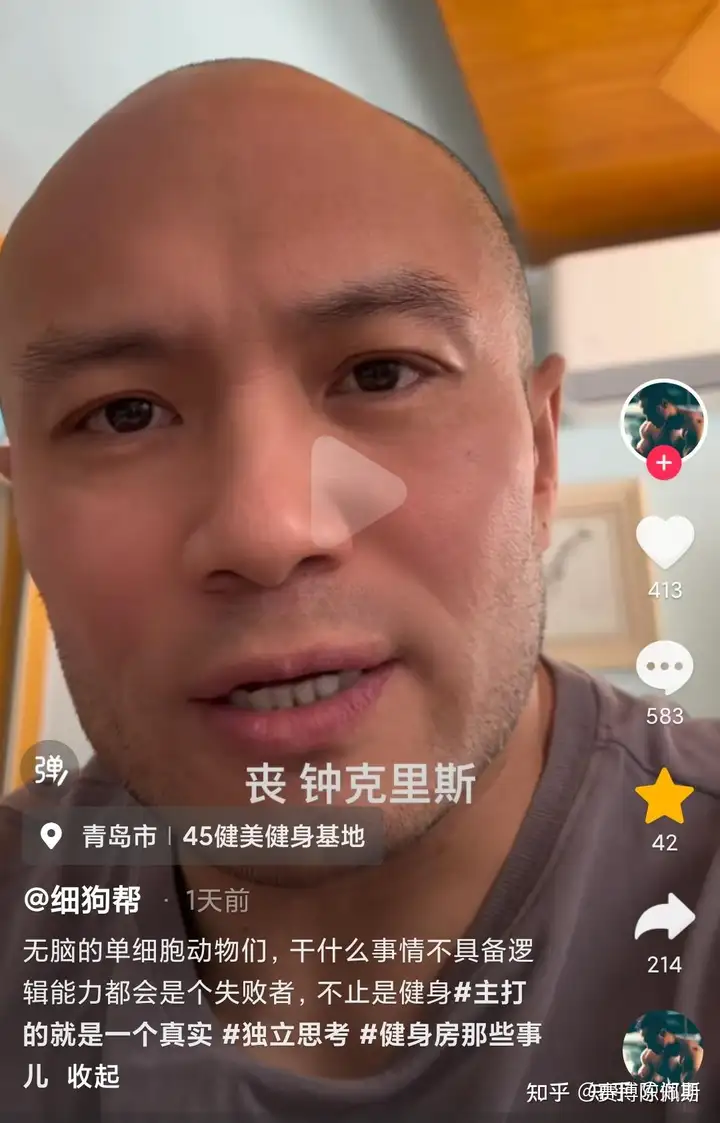The height and width of the screenshot is (1123, 720).
Task: Follow the creator via red plus button
Action: (x=664, y=462)
